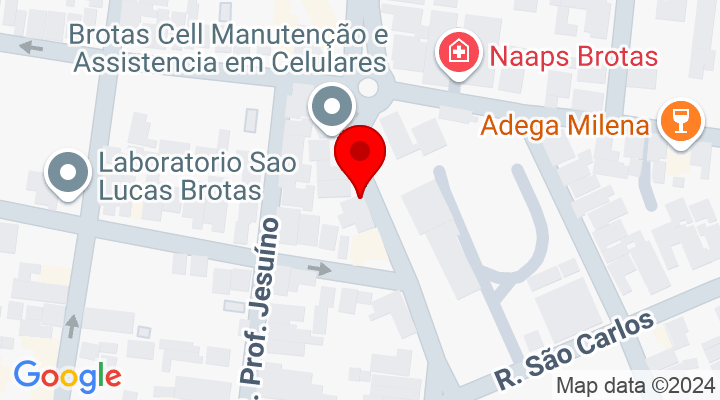Select the Adega Milena bar marker

[682, 124]
